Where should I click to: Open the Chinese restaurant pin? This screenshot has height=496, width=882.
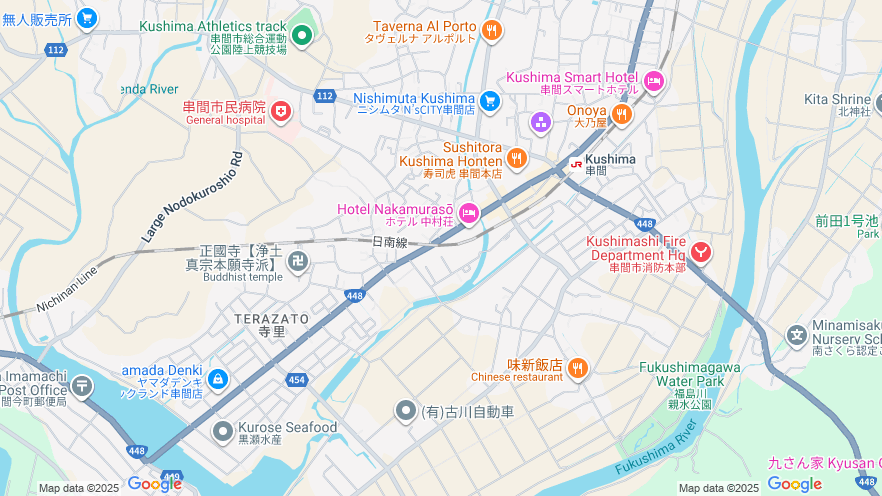coord(577,370)
